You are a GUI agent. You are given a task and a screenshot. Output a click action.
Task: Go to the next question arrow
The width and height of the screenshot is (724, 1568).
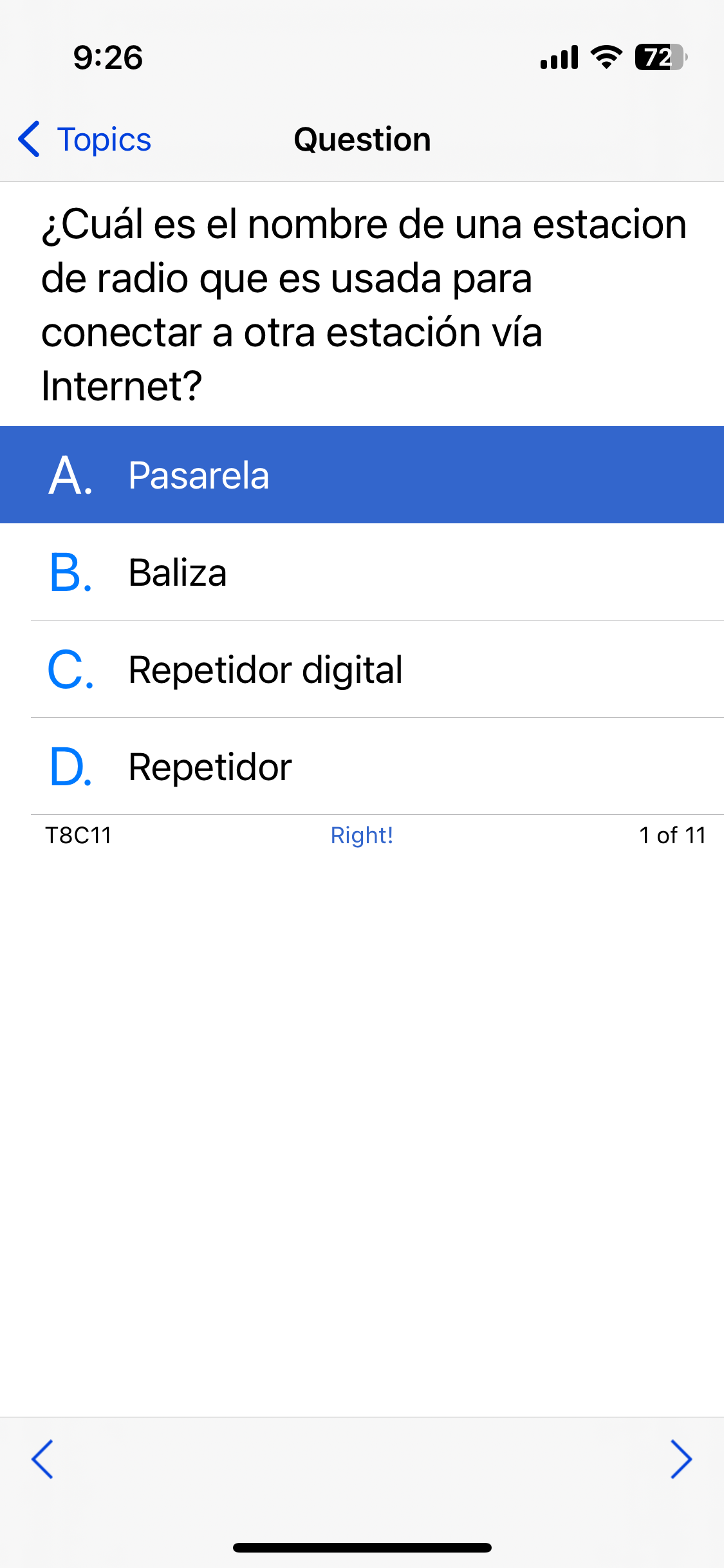(x=681, y=1459)
